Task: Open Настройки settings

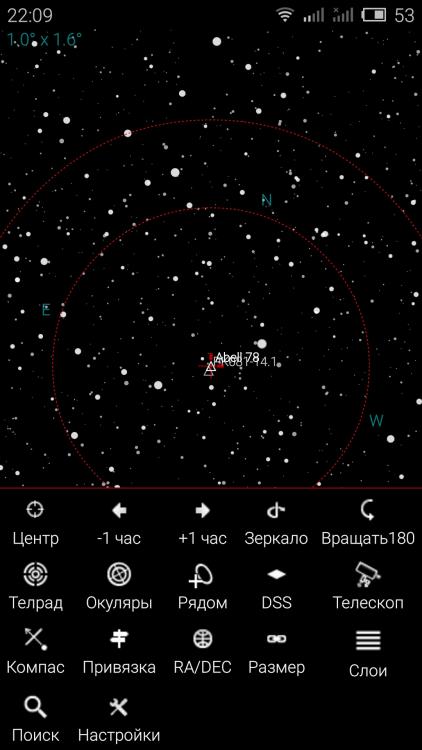Action: [119, 718]
